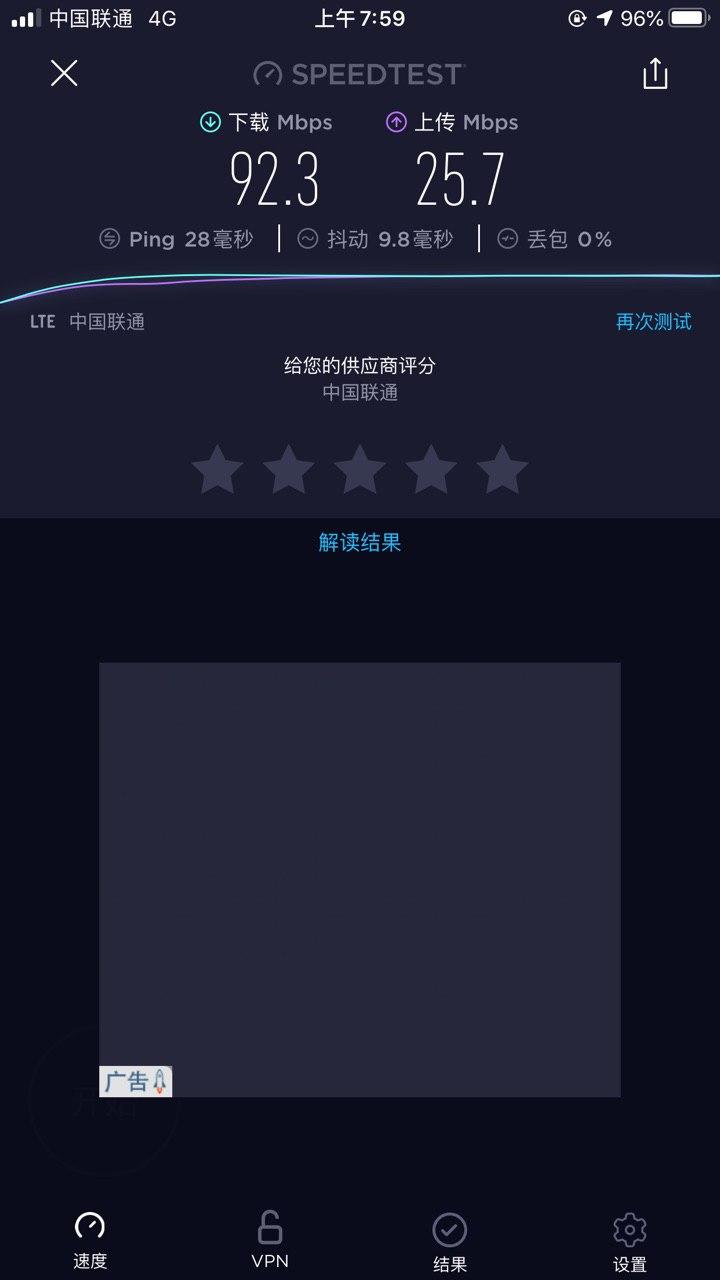Tap 再次测试 to run the test again
The width and height of the screenshot is (720, 1280).
654,322
